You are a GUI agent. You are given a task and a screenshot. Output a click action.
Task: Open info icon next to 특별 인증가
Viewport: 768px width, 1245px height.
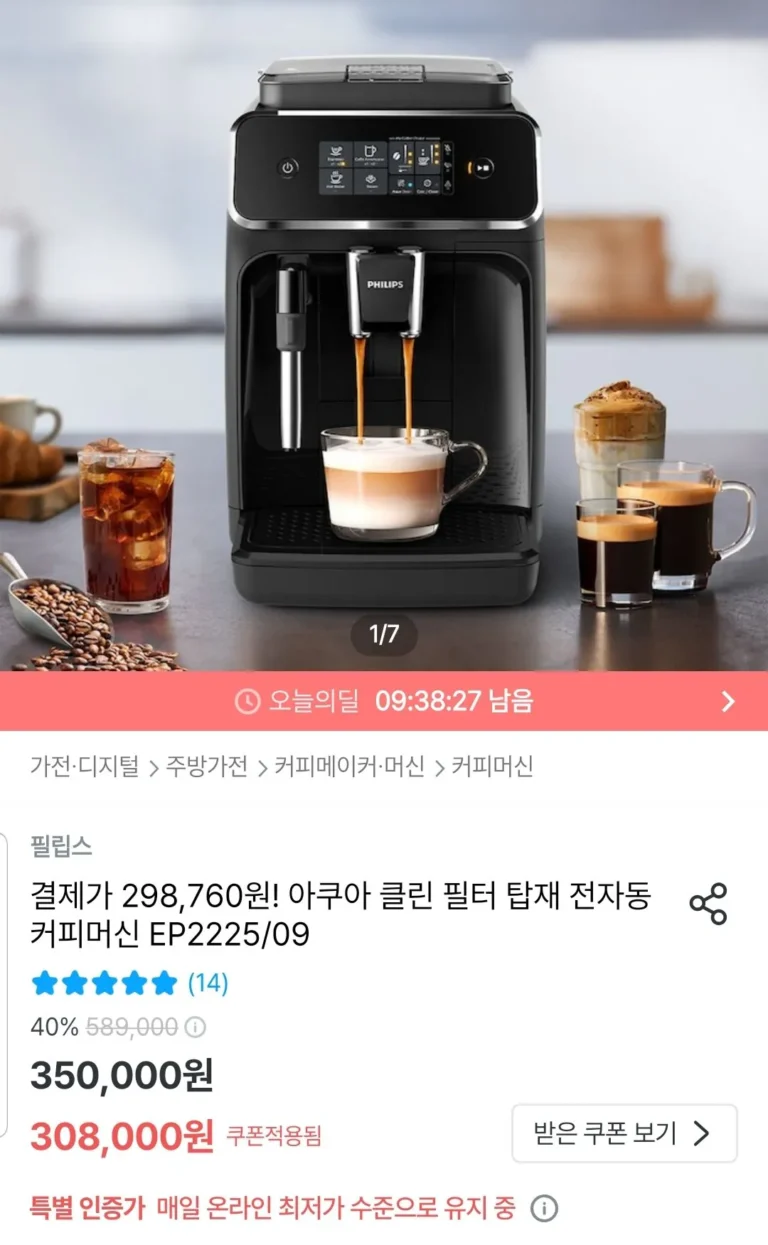tap(543, 1208)
